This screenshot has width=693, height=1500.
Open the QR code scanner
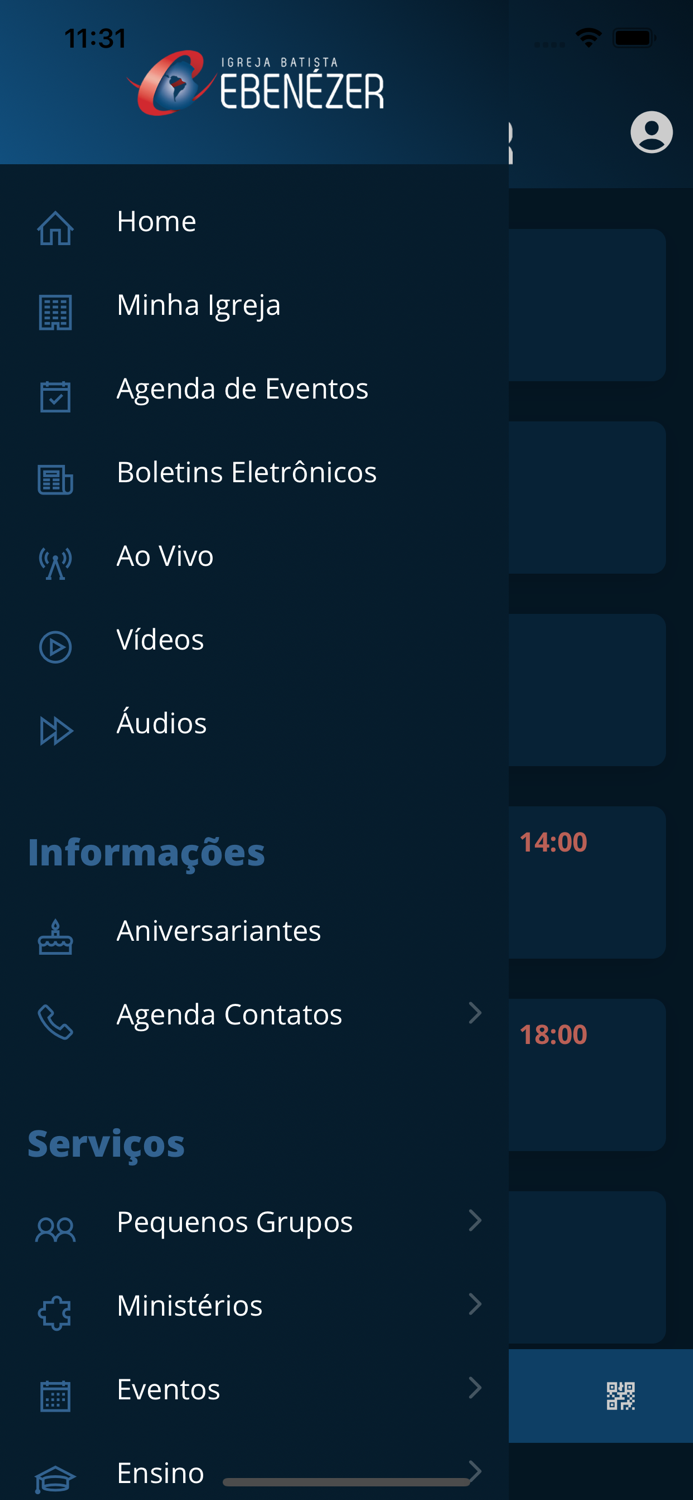click(x=620, y=1396)
